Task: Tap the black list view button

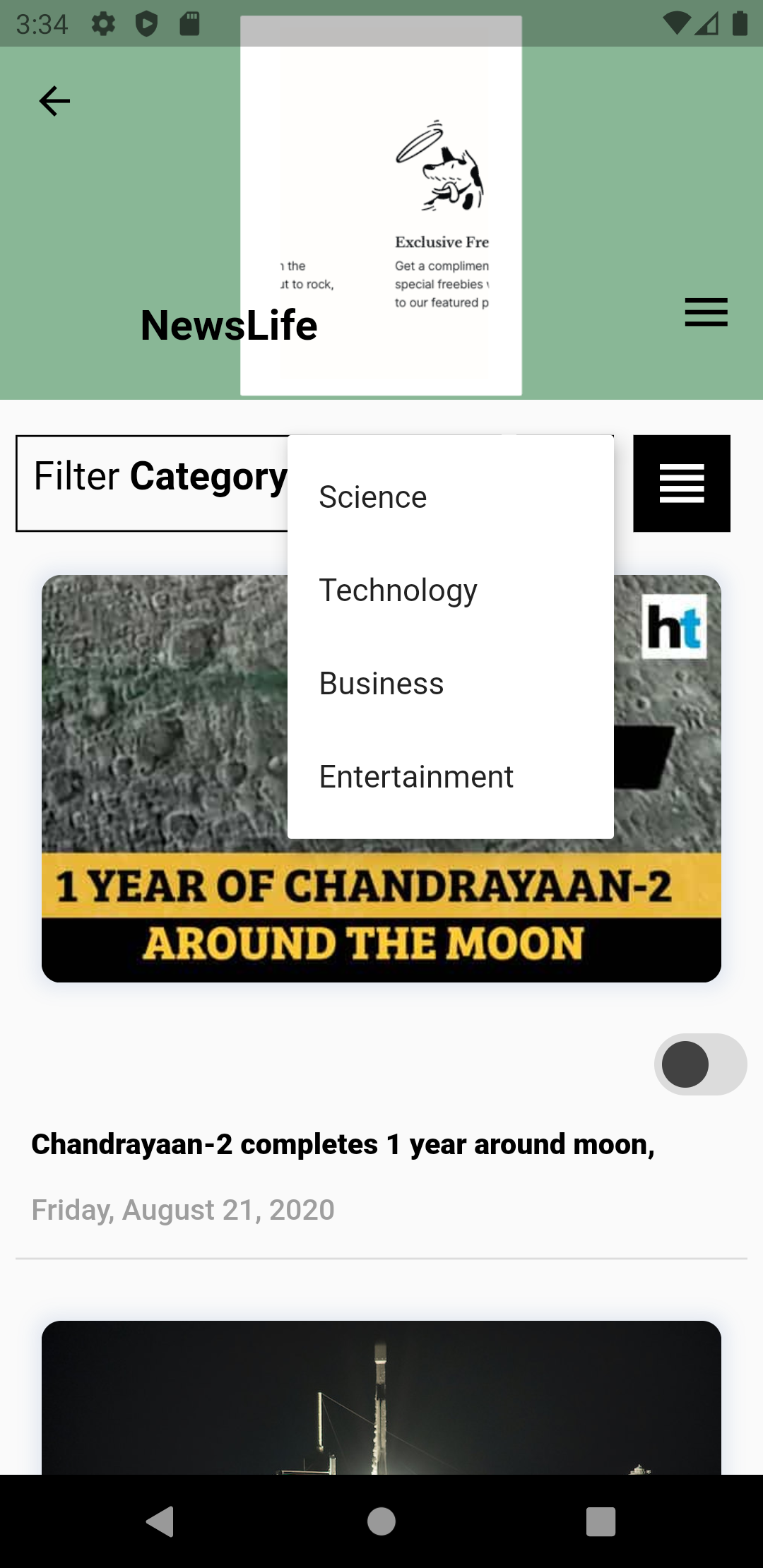Action: 682,483
